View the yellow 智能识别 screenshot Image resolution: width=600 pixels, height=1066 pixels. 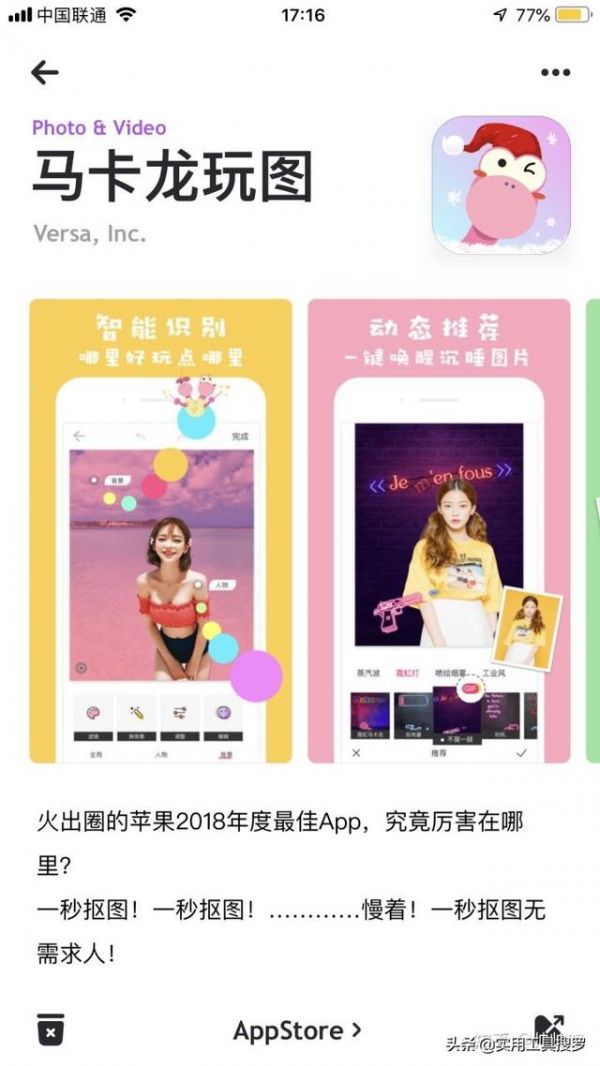point(160,530)
